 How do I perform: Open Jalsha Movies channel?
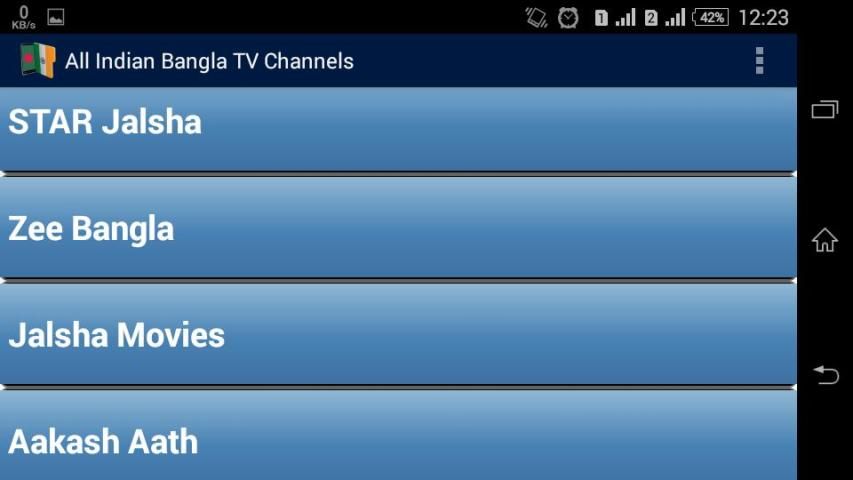[398, 334]
